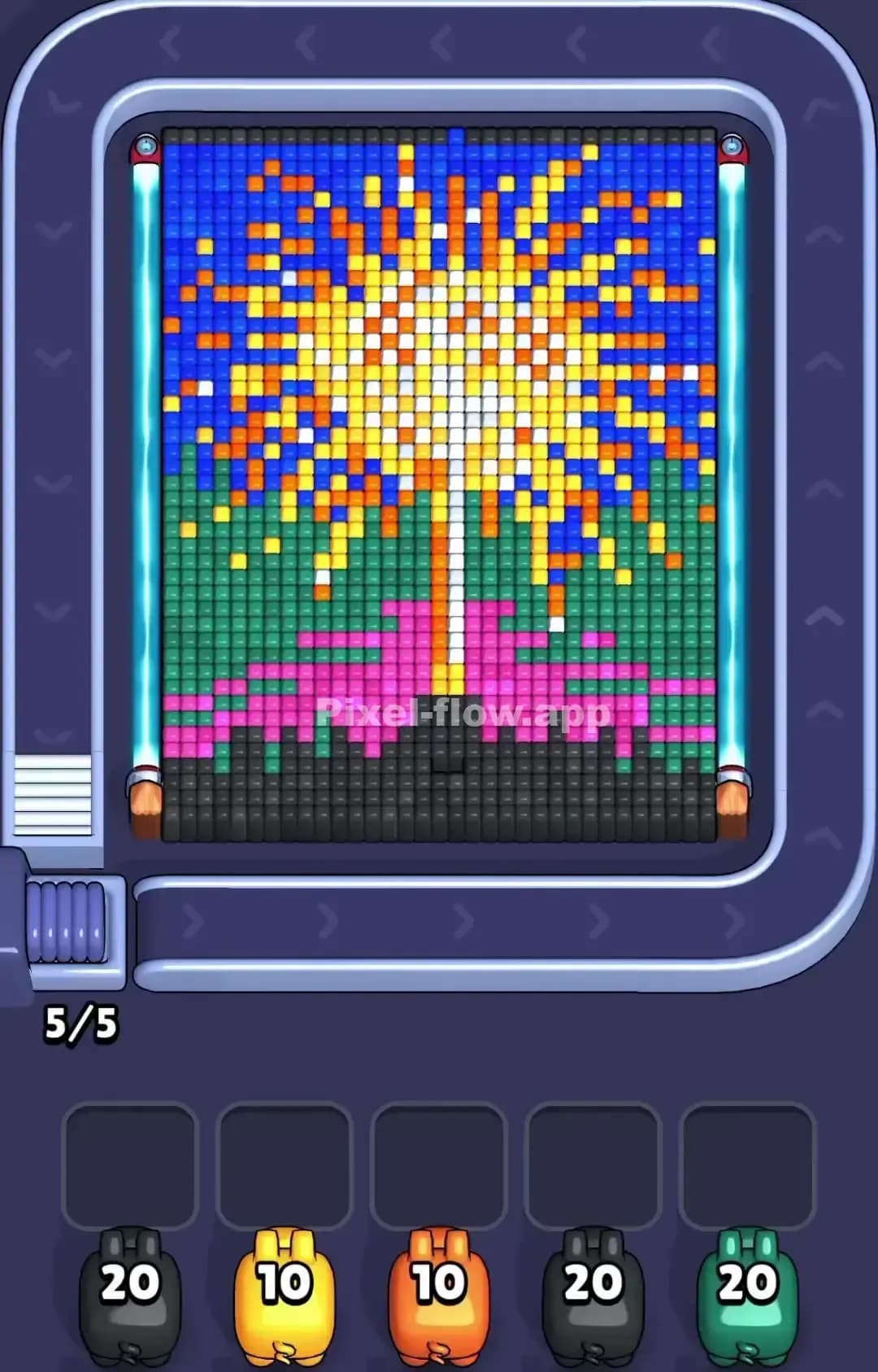
Task: Click the top-left red corner cap
Action: 146,145
